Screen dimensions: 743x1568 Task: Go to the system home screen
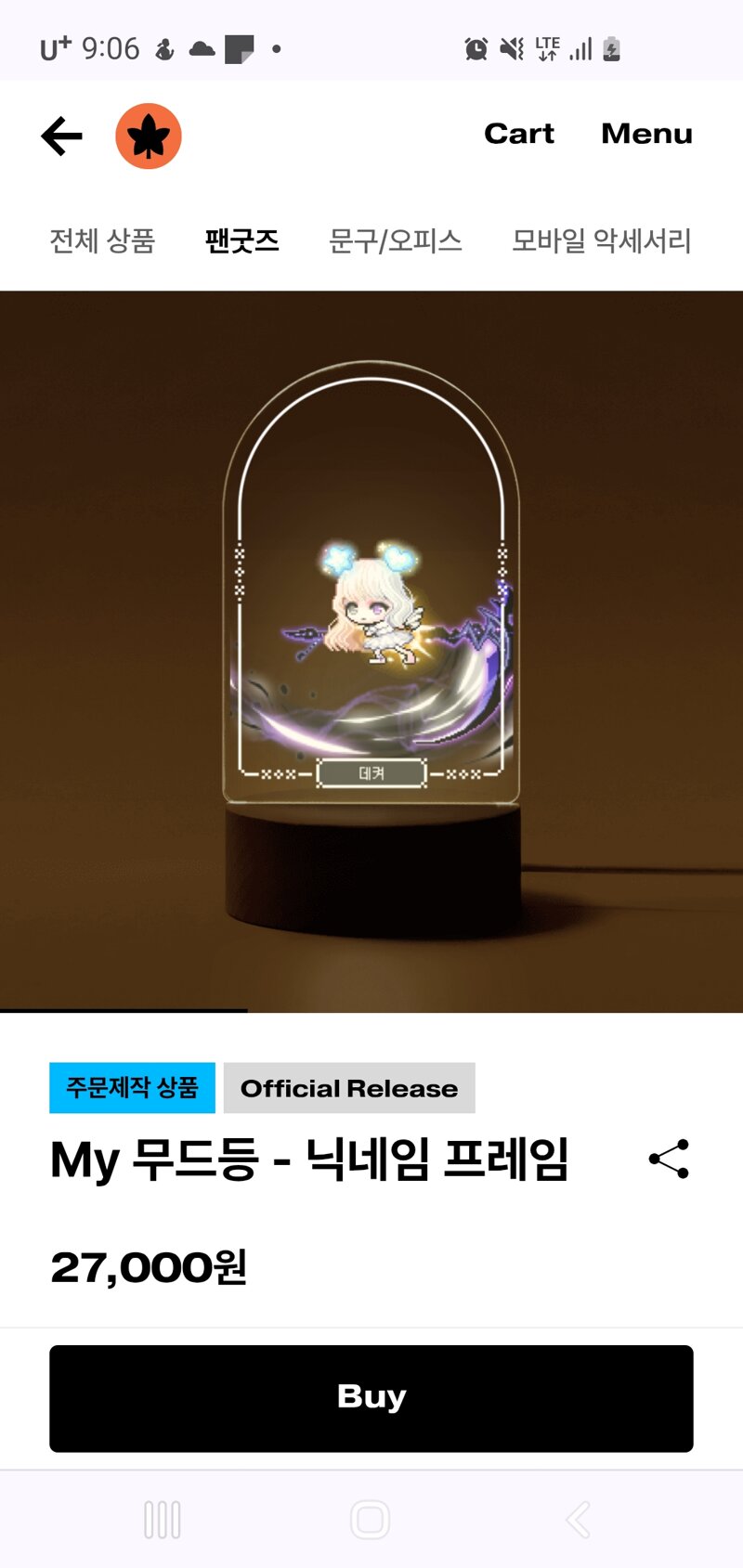(370, 1520)
